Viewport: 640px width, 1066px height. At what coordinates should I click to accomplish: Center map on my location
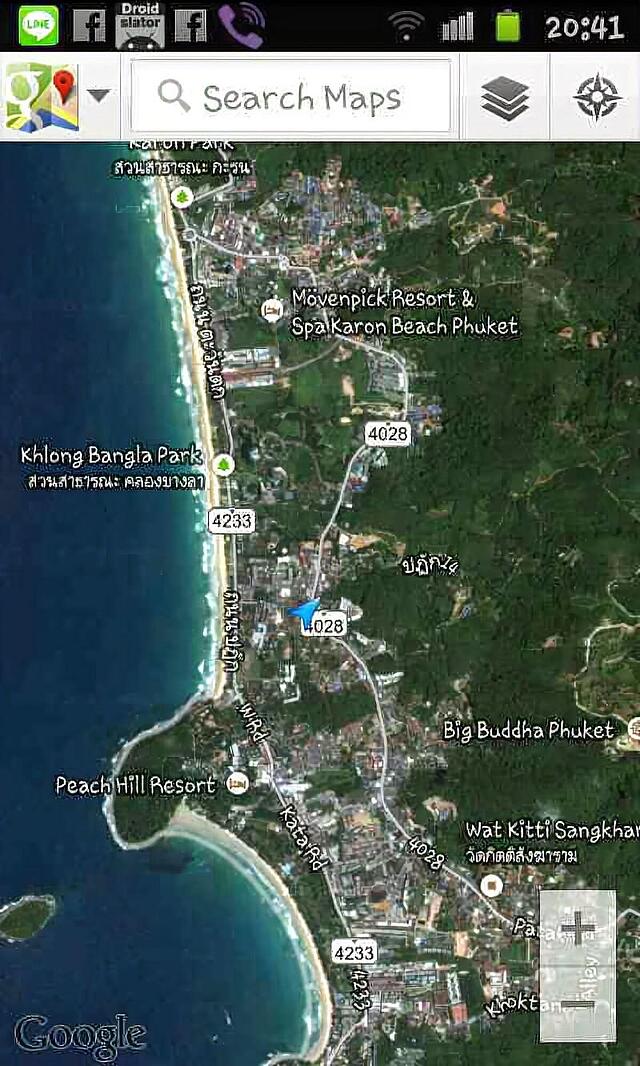tap(597, 97)
